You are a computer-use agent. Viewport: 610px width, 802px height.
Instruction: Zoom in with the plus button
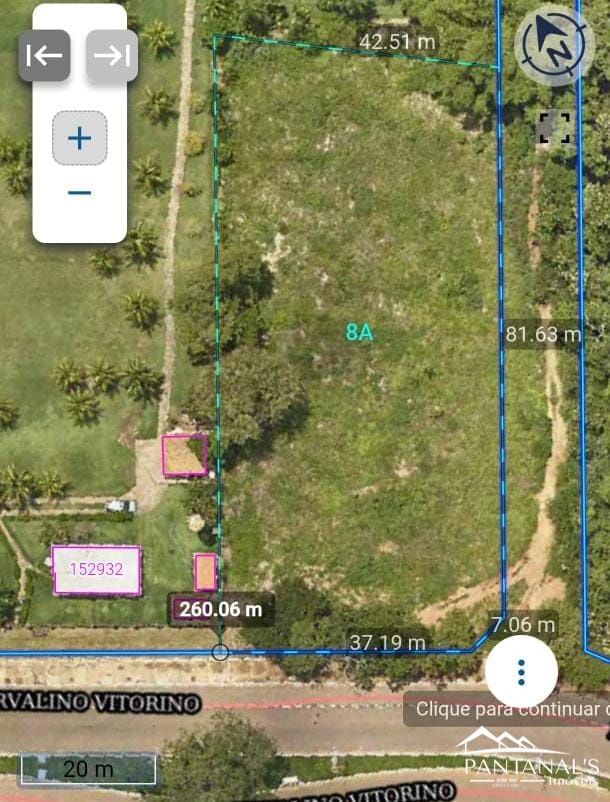coord(80,138)
